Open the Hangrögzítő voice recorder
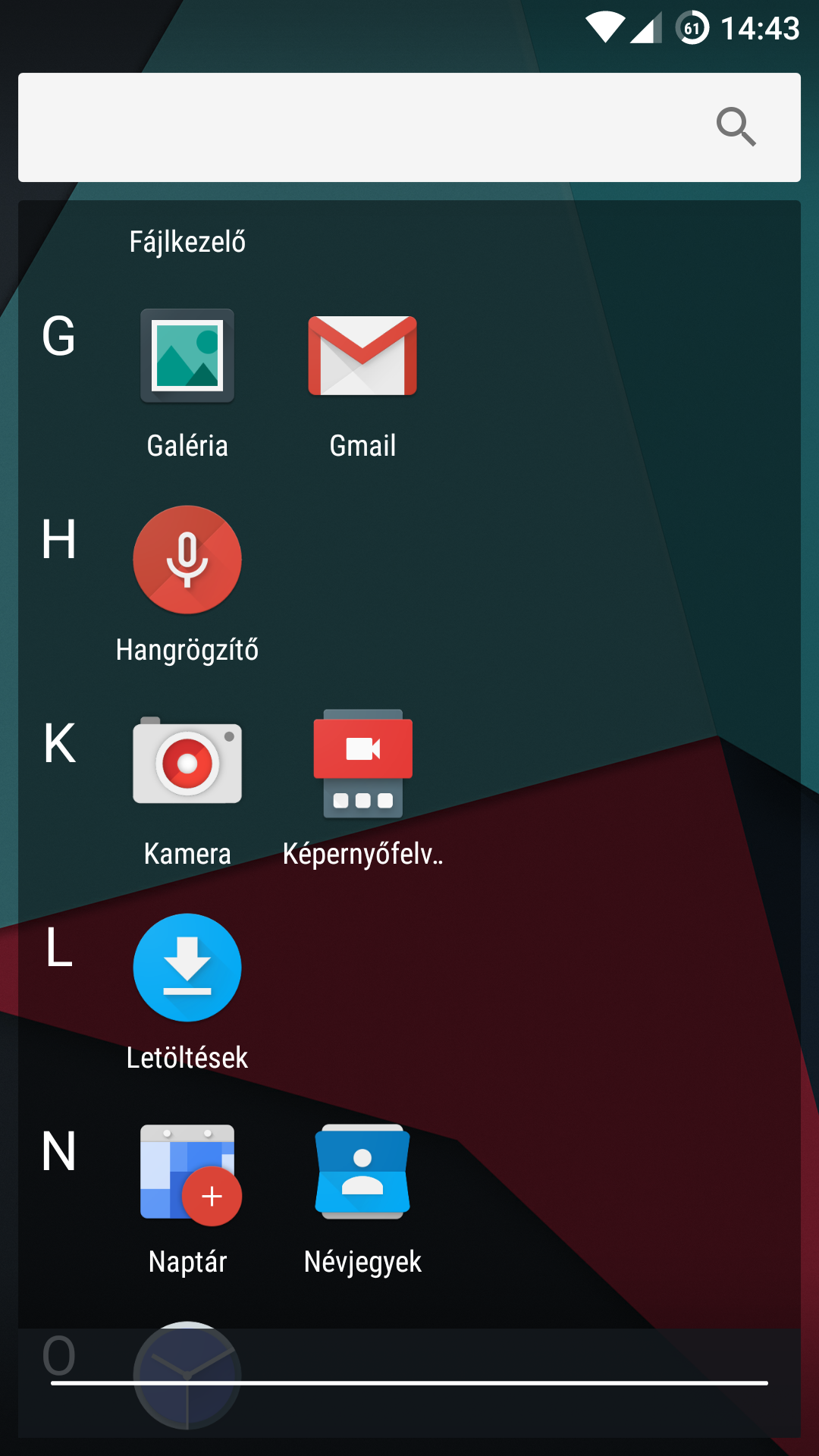This screenshot has width=819, height=1456. 187,560
